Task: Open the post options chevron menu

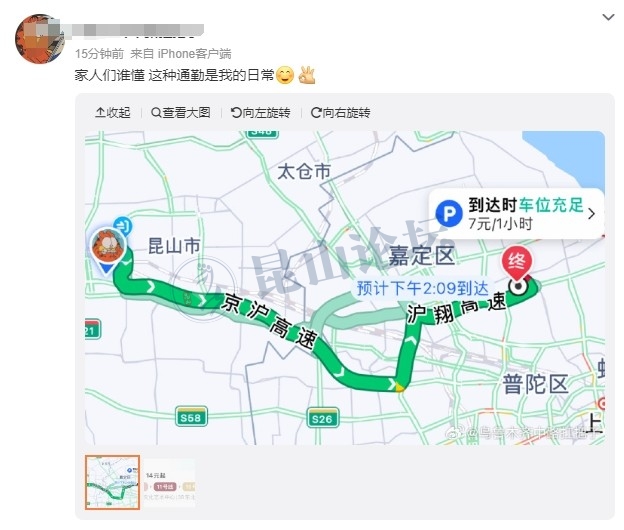Action: coord(608,17)
